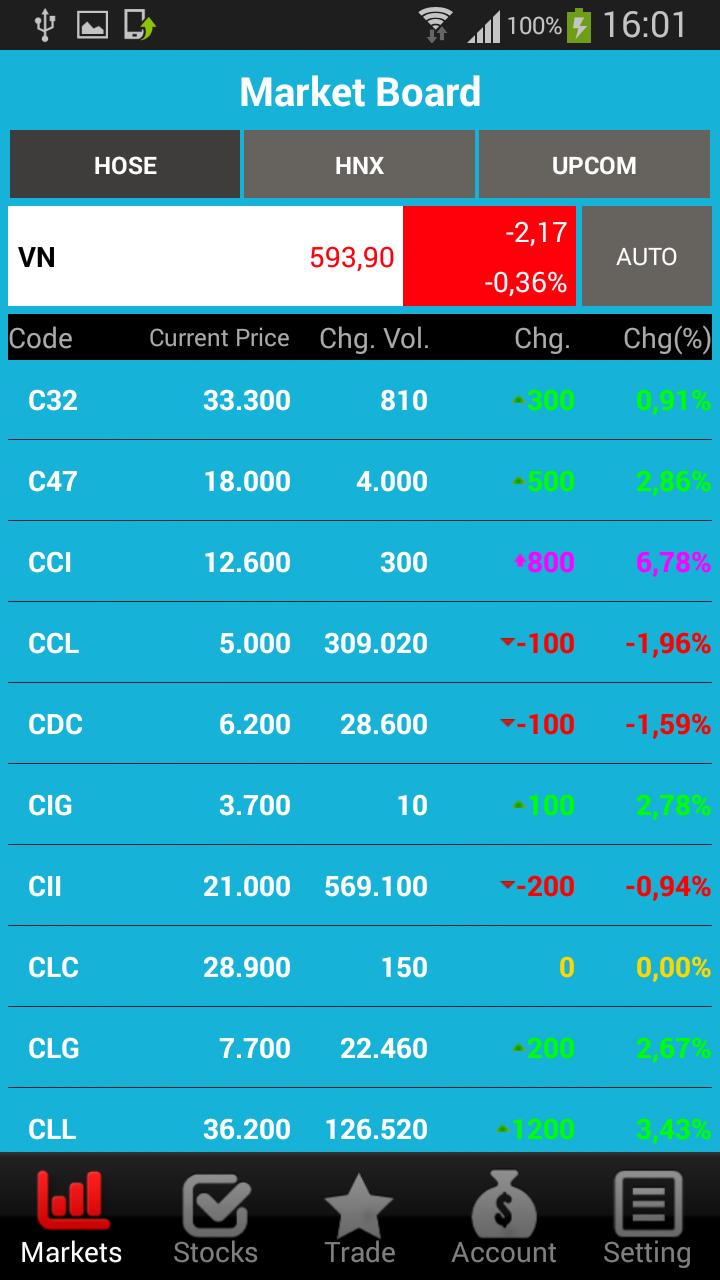Go to the Account tab

(504, 1218)
